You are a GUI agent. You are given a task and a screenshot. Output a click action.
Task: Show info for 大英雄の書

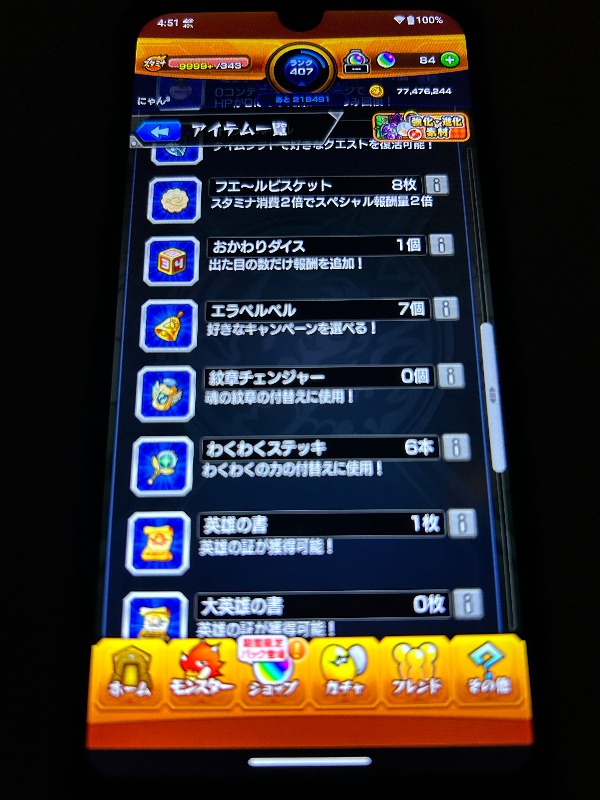point(466,603)
